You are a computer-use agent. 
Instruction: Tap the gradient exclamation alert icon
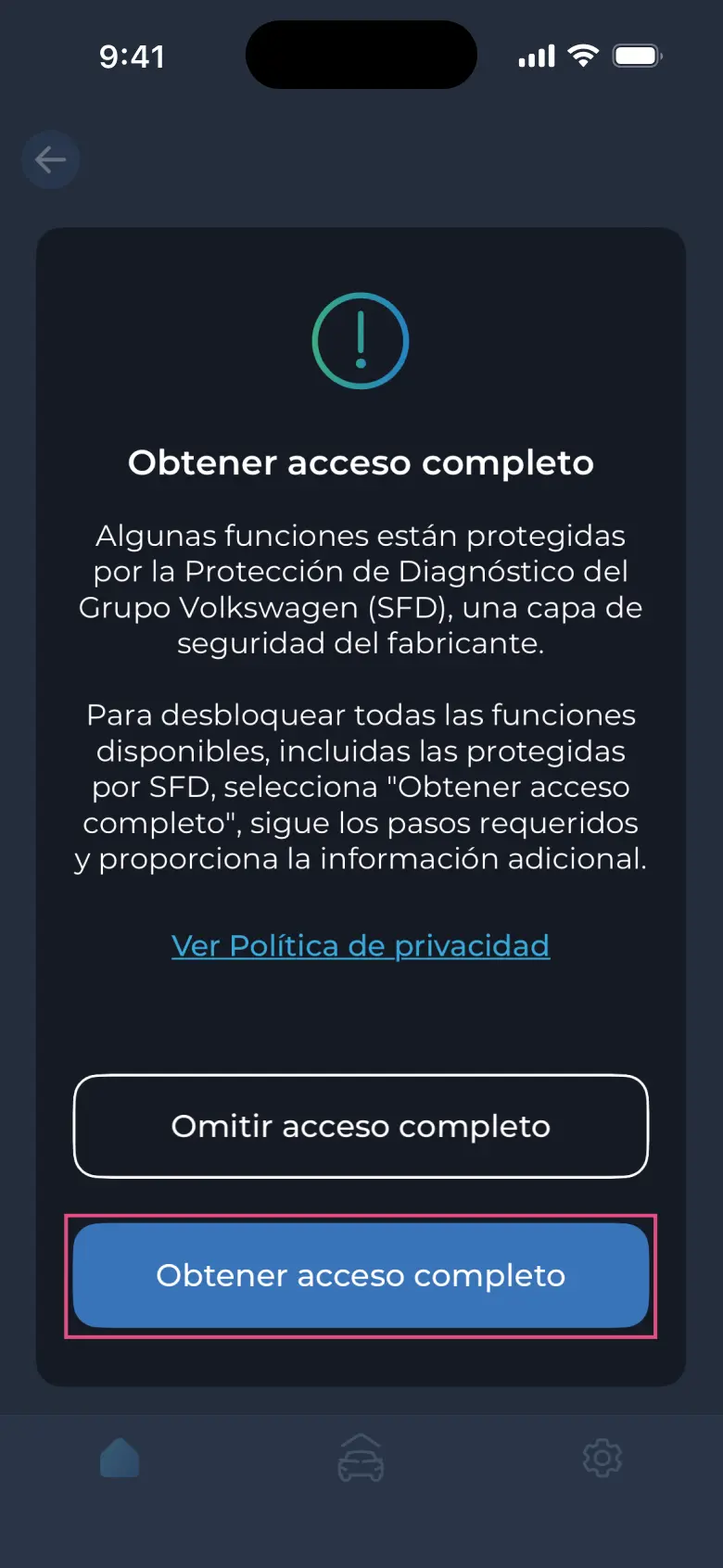361,340
